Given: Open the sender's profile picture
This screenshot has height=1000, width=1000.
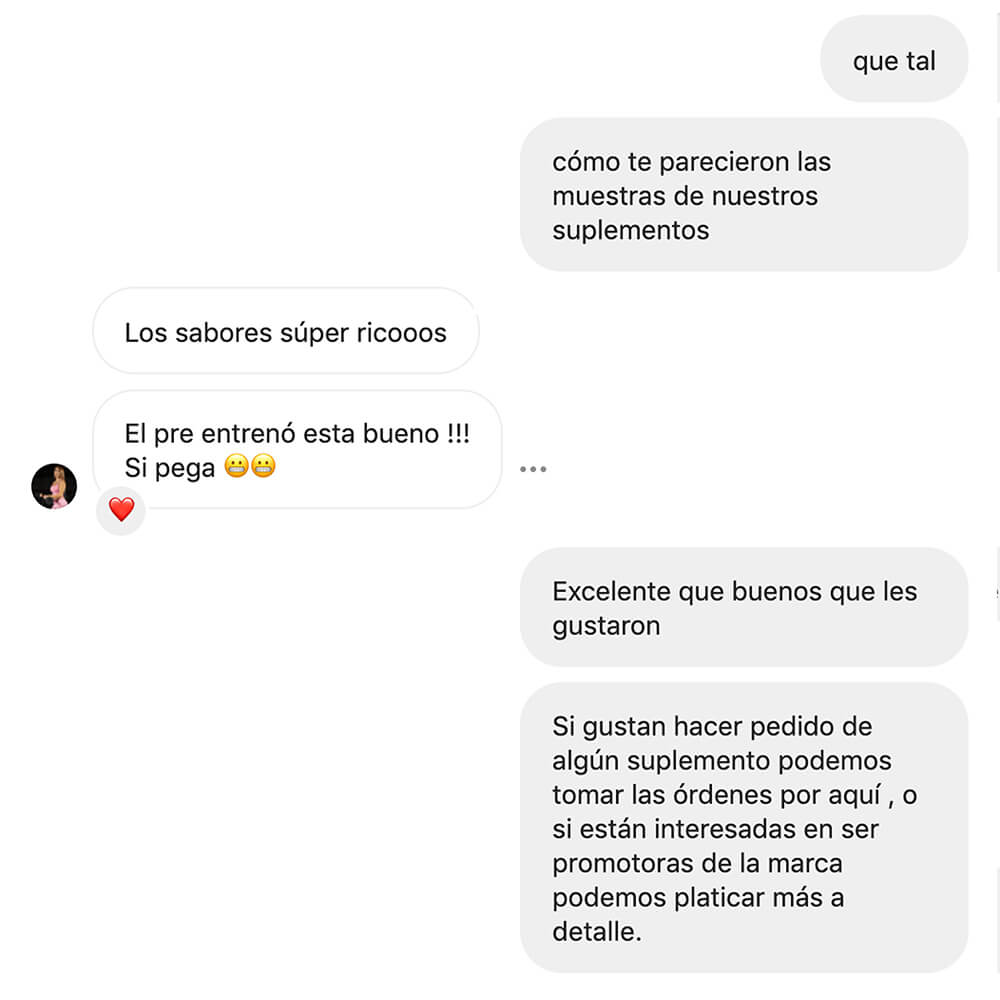Looking at the screenshot, I should click(x=54, y=486).
